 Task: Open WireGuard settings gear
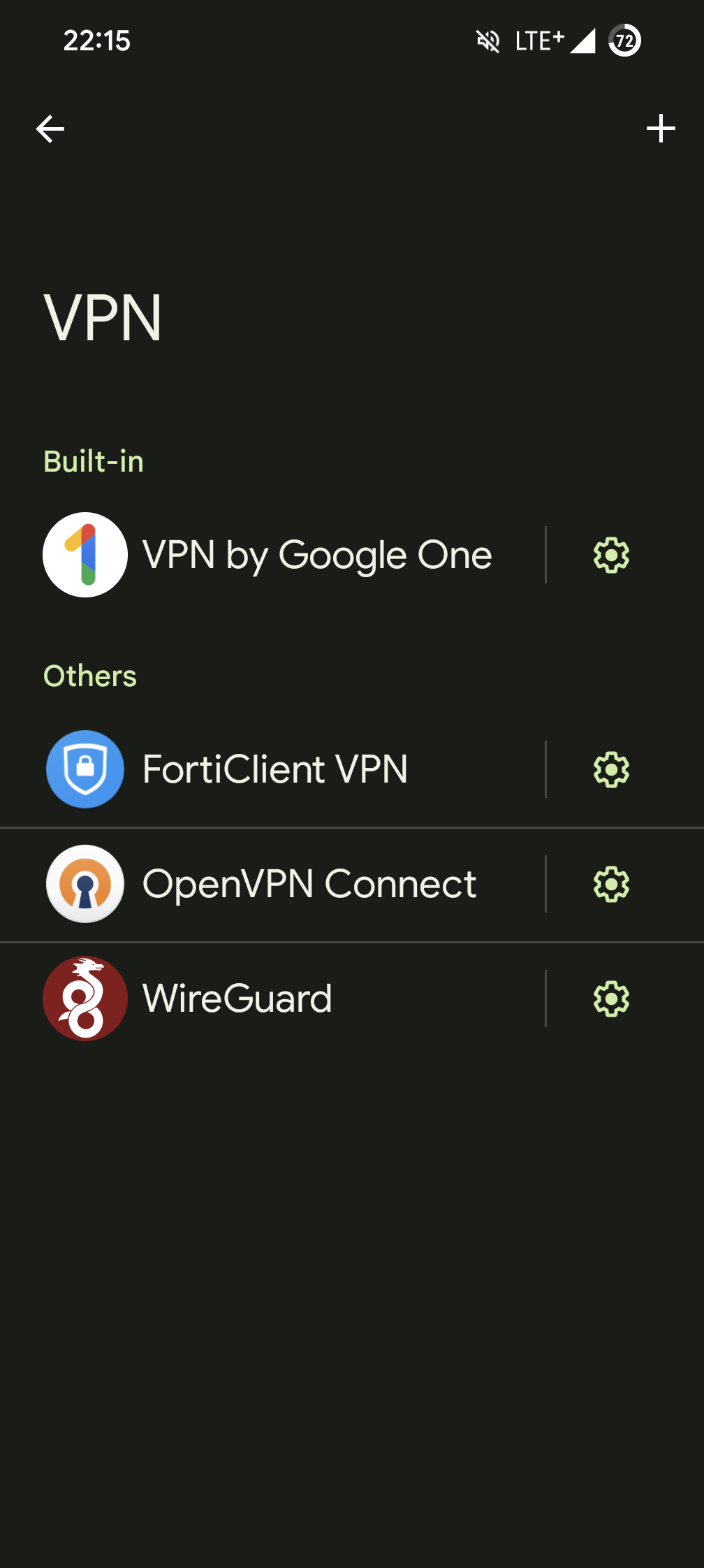611,999
